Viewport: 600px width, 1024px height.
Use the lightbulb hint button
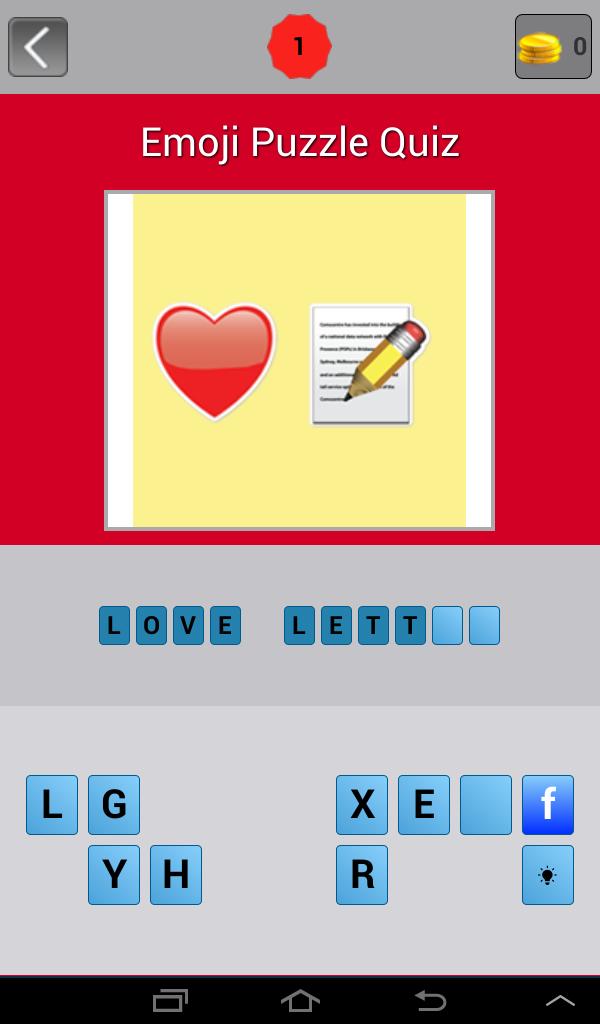click(x=548, y=875)
